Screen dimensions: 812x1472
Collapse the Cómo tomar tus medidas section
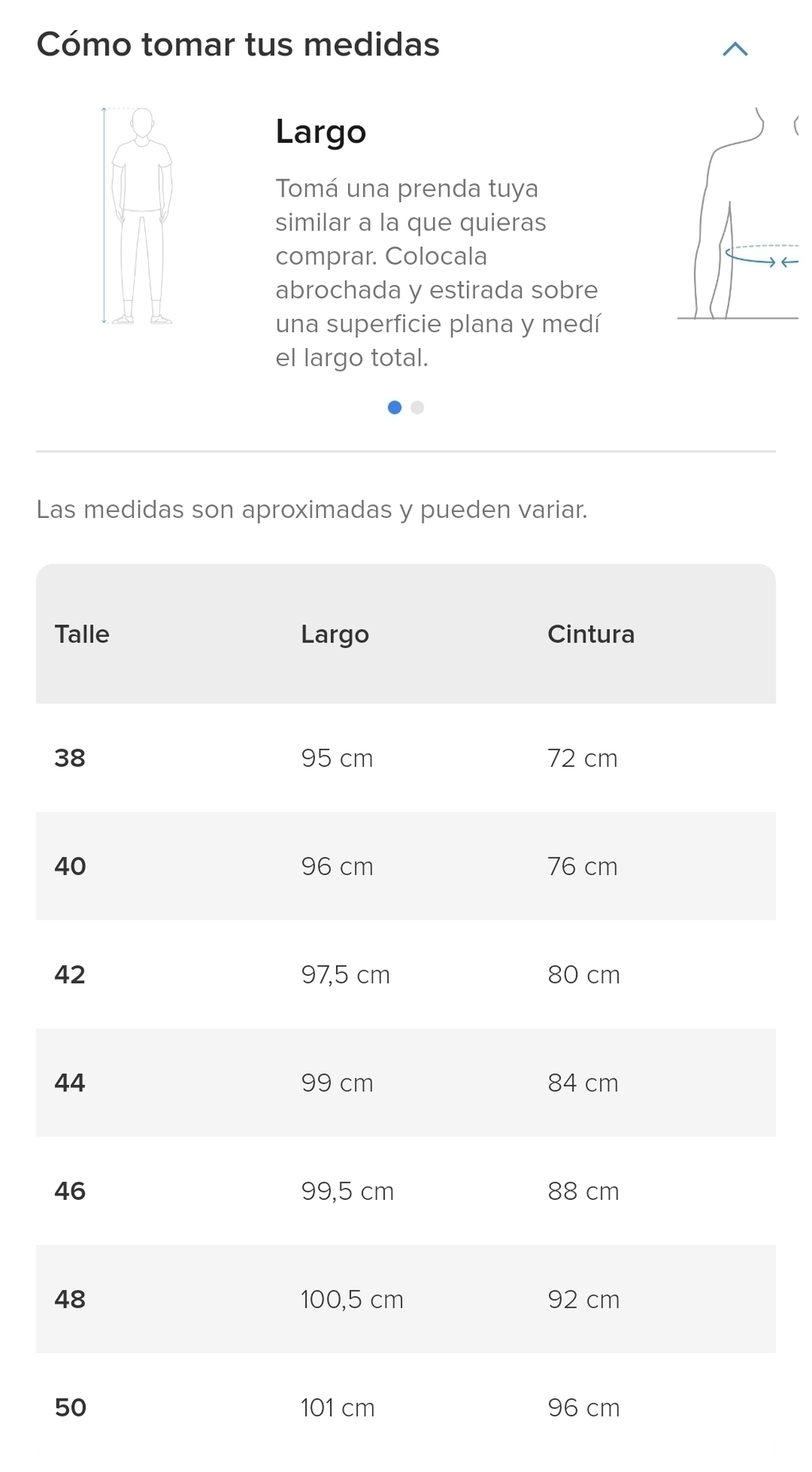(x=735, y=49)
